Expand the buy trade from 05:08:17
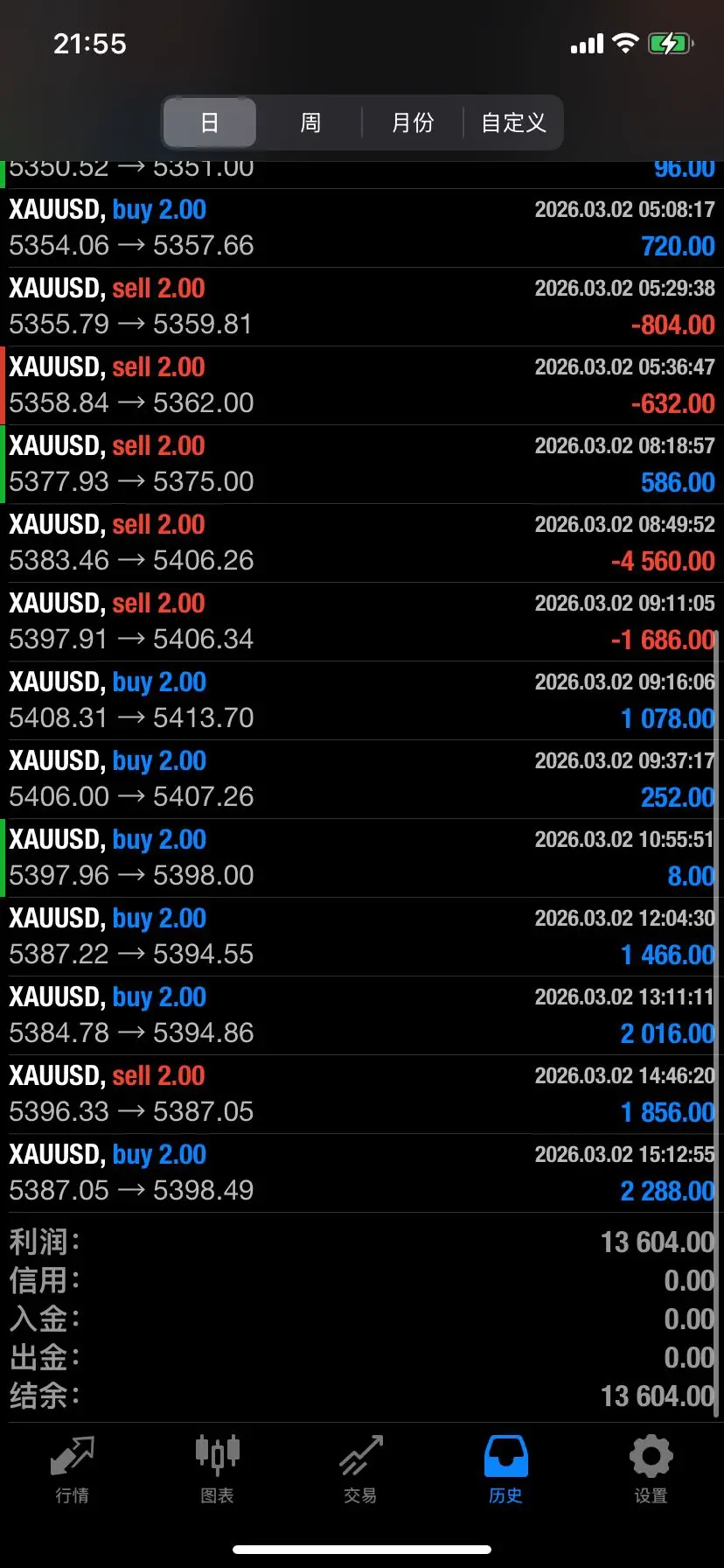 [362, 227]
